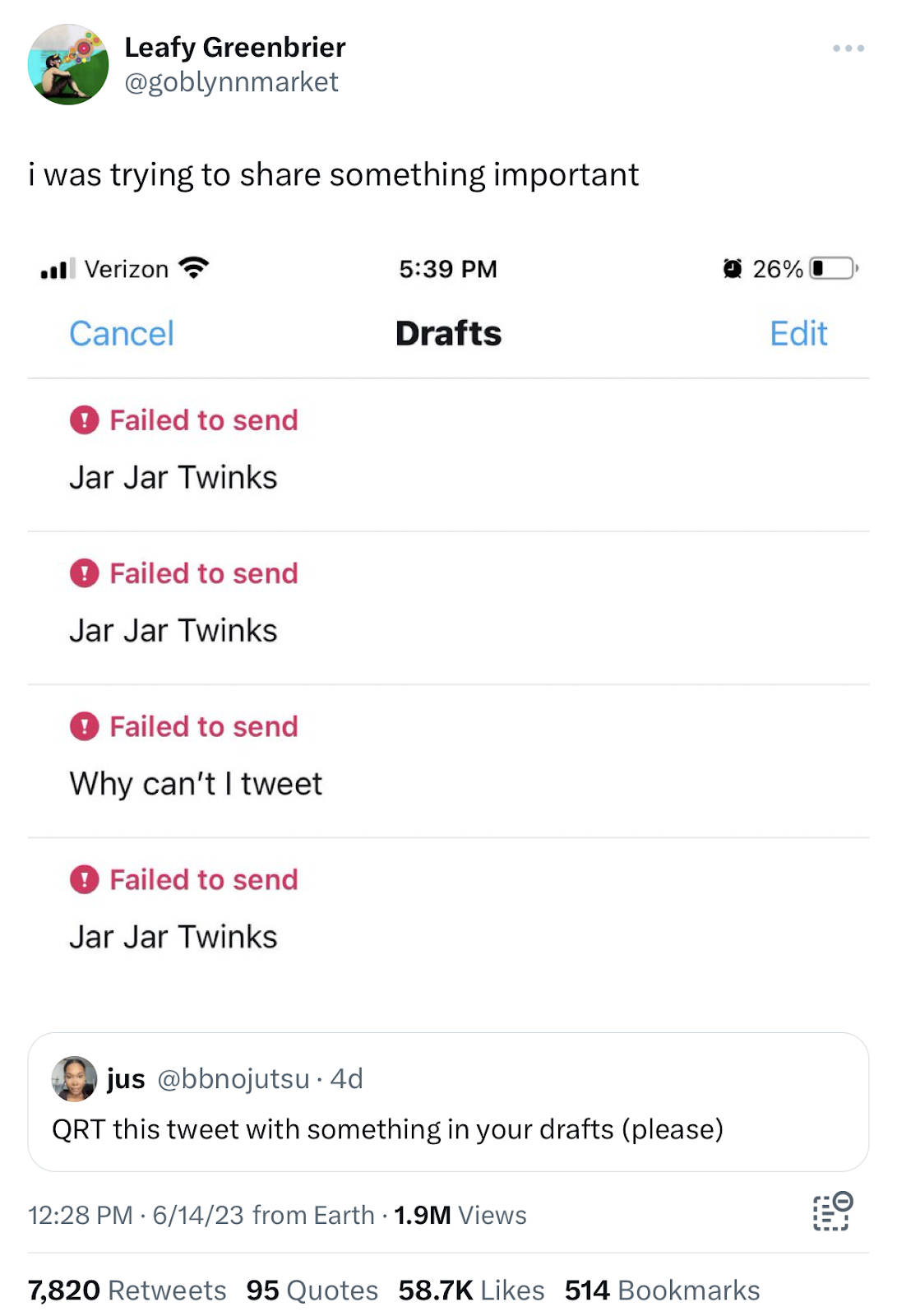View the 7,820 Retweets list
The height and width of the screenshot is (1316, 897).
127,1290
